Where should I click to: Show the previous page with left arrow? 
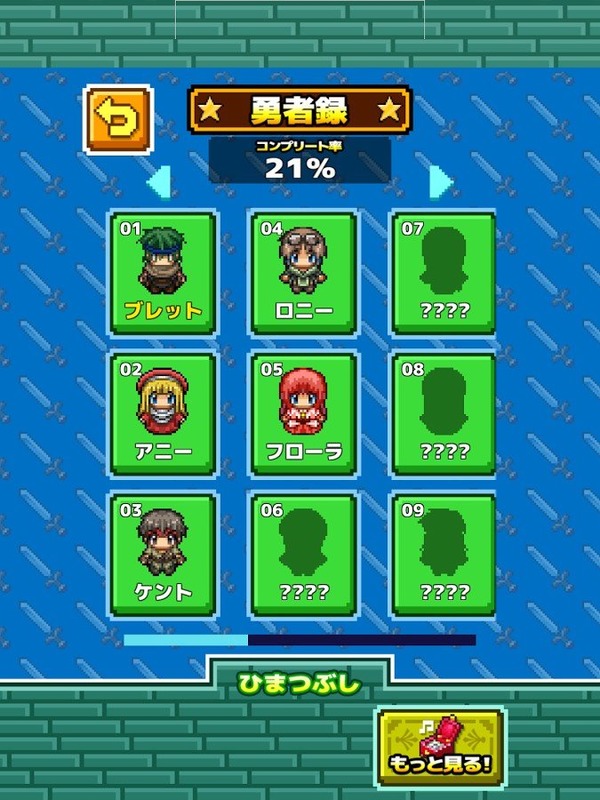[x=160, y=181]
